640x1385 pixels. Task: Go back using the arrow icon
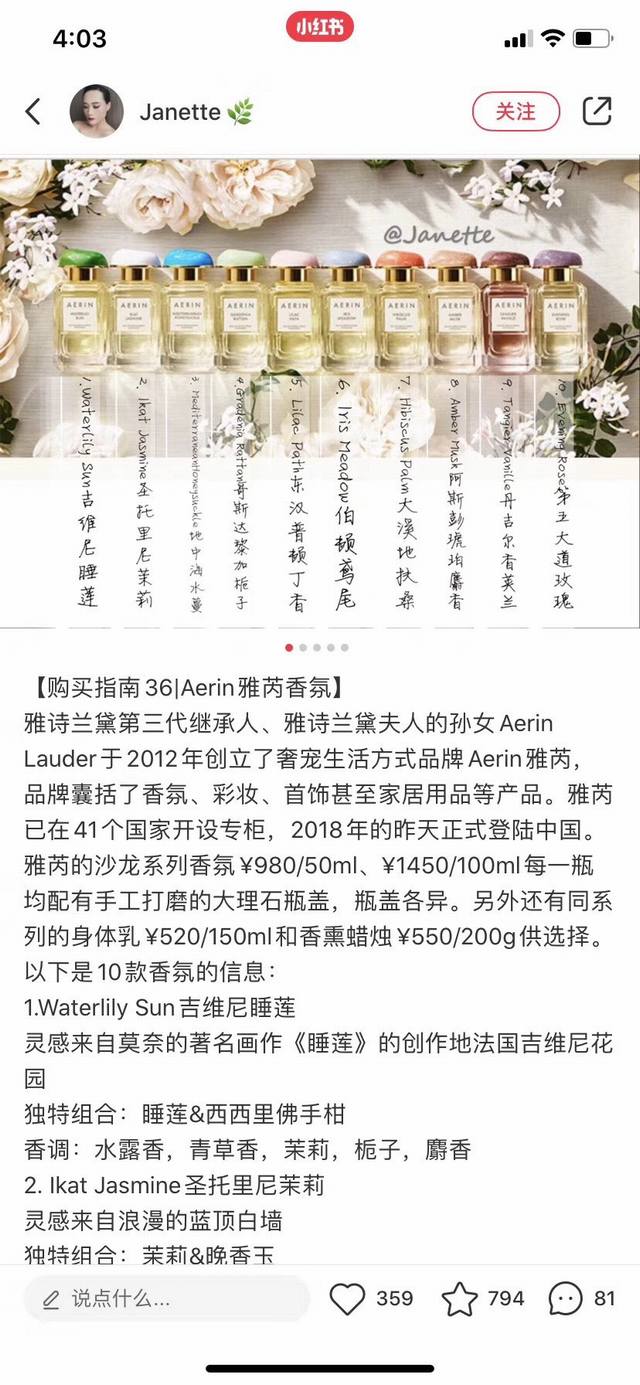pos(33,111)
